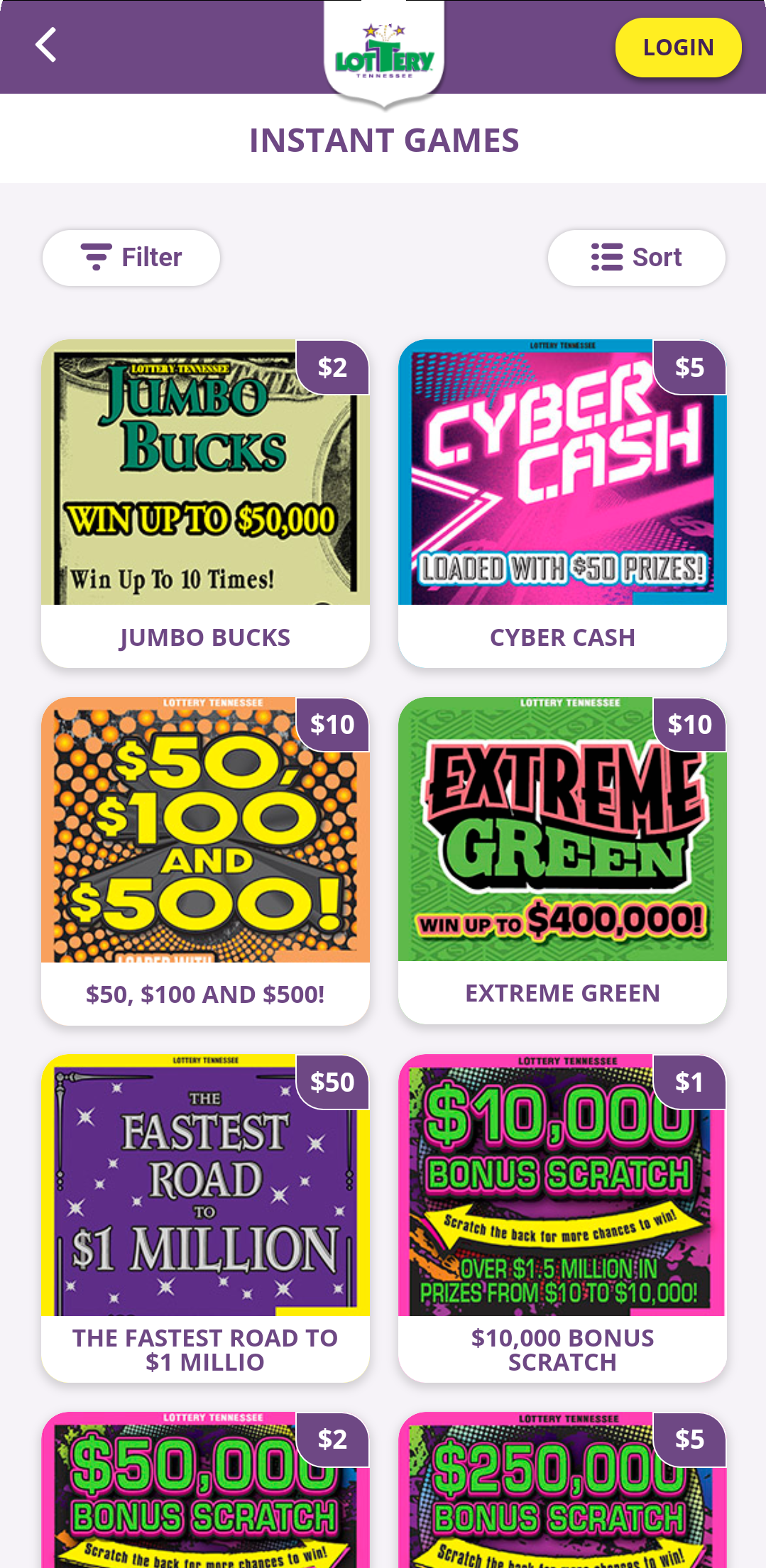The height and width of the screenshot is (1568, 766).
Task: Open the Jumbo Bucks game card
Action: pos(205,503)
